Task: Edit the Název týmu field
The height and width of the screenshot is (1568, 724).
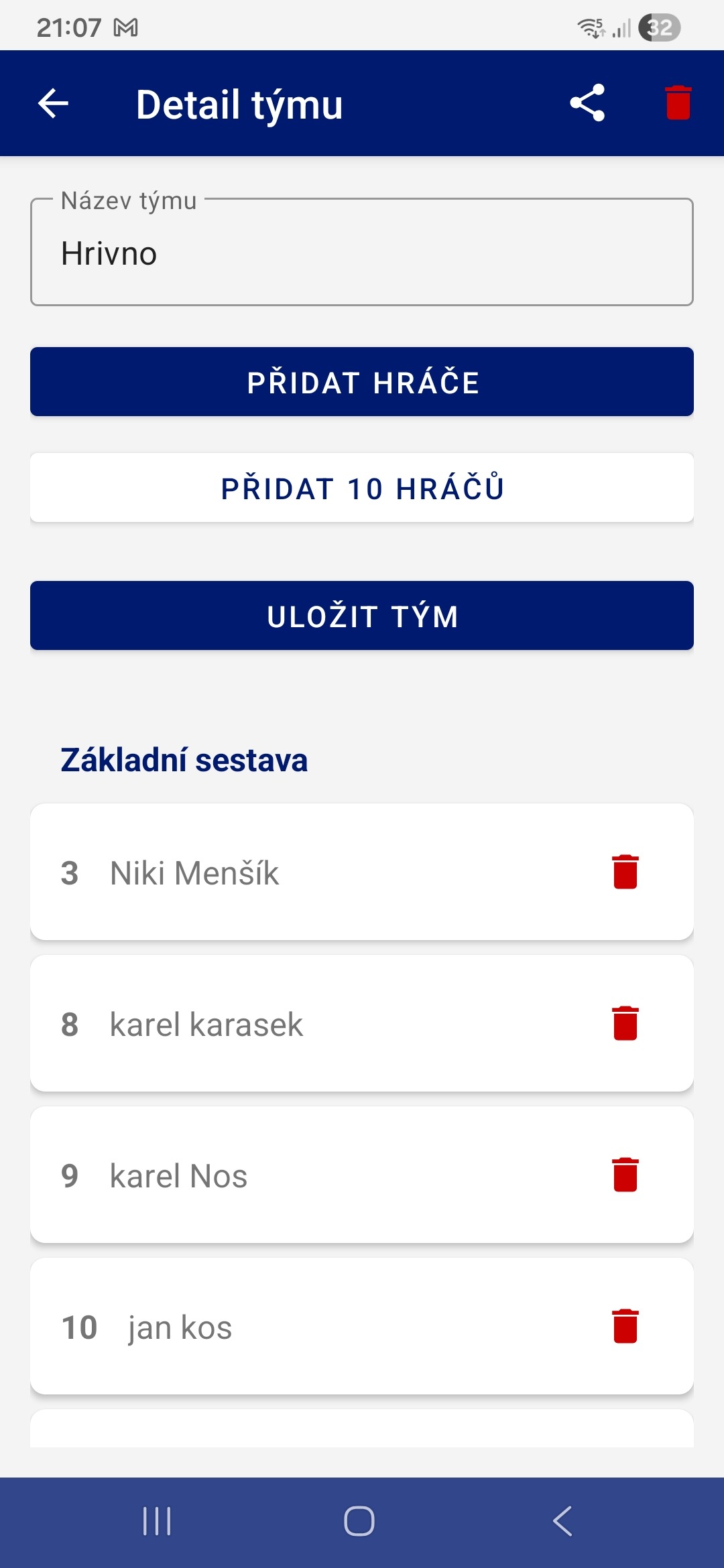Action: [x=362, y=253]
